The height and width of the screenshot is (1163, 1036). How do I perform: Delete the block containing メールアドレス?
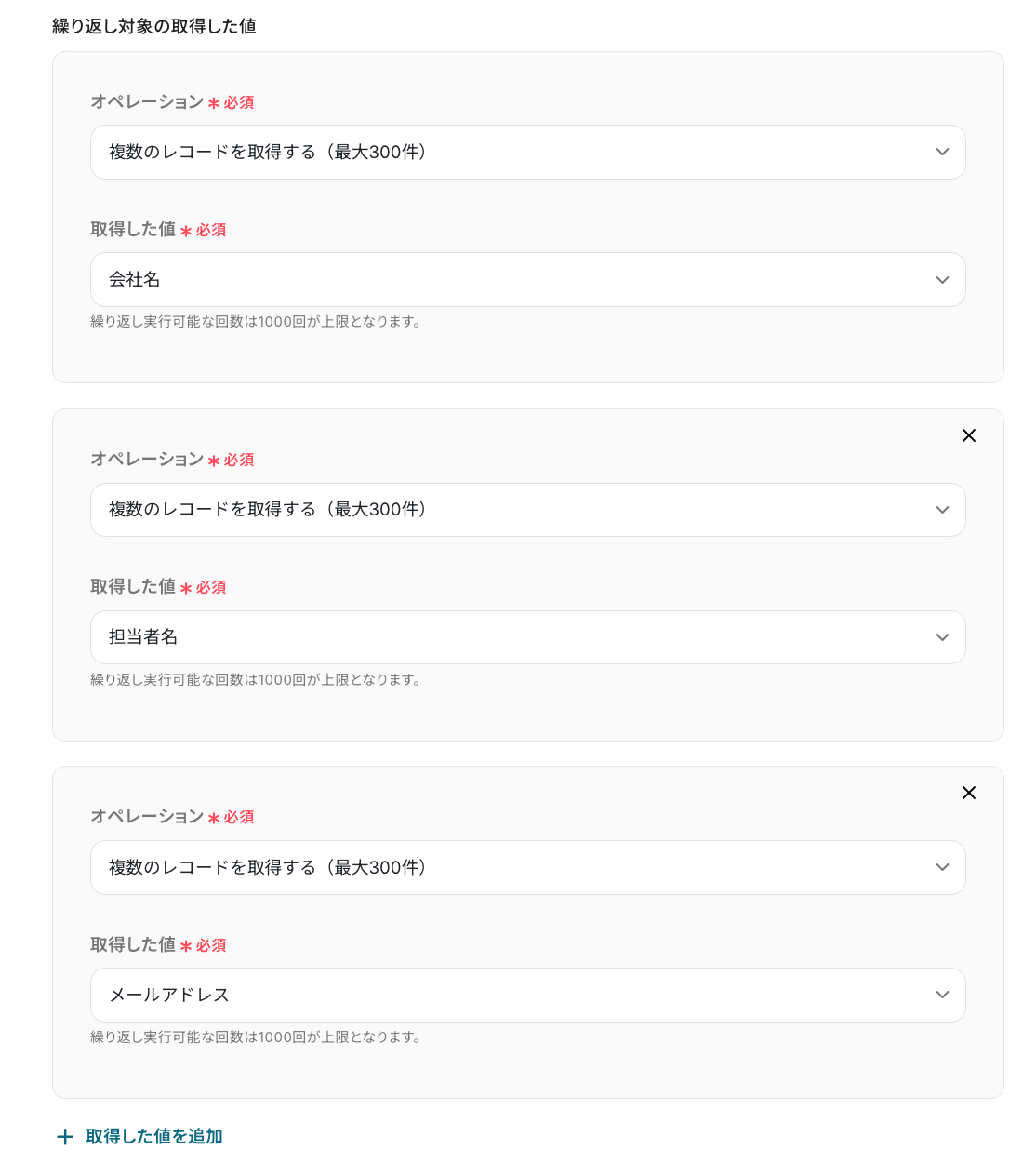968,793
